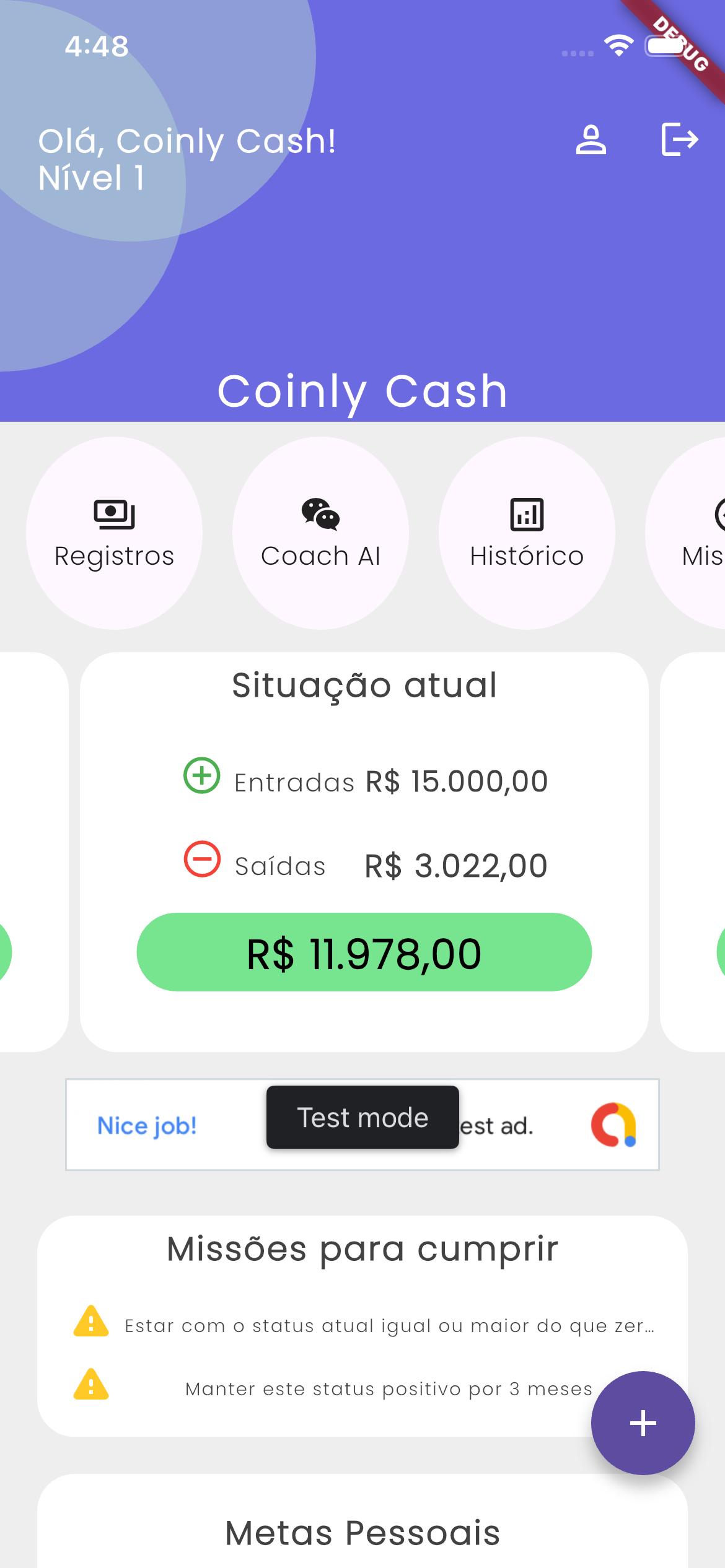Tap the Metas Pessoais section header
Screen dimensions: 725x1568
(362, 1533)
